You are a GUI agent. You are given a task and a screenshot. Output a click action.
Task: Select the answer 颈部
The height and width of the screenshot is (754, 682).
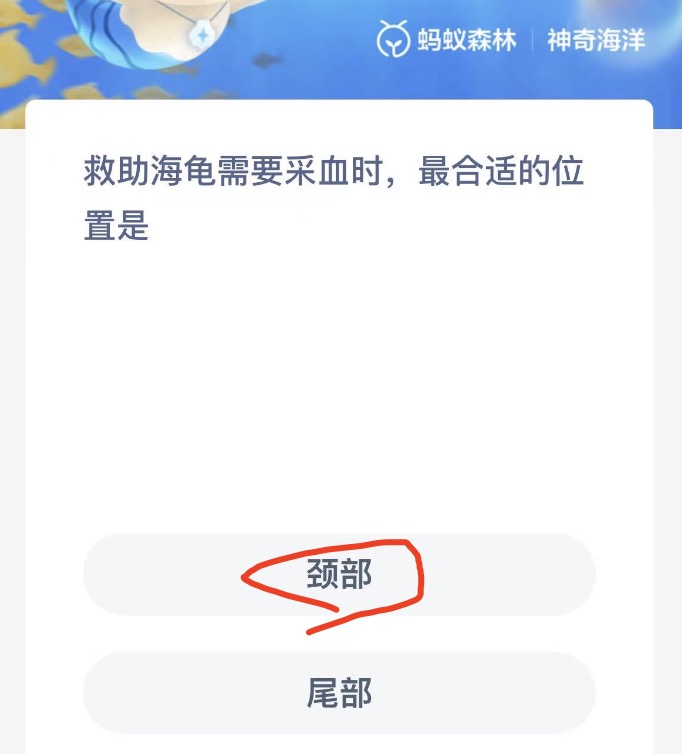tap(339, 574)
